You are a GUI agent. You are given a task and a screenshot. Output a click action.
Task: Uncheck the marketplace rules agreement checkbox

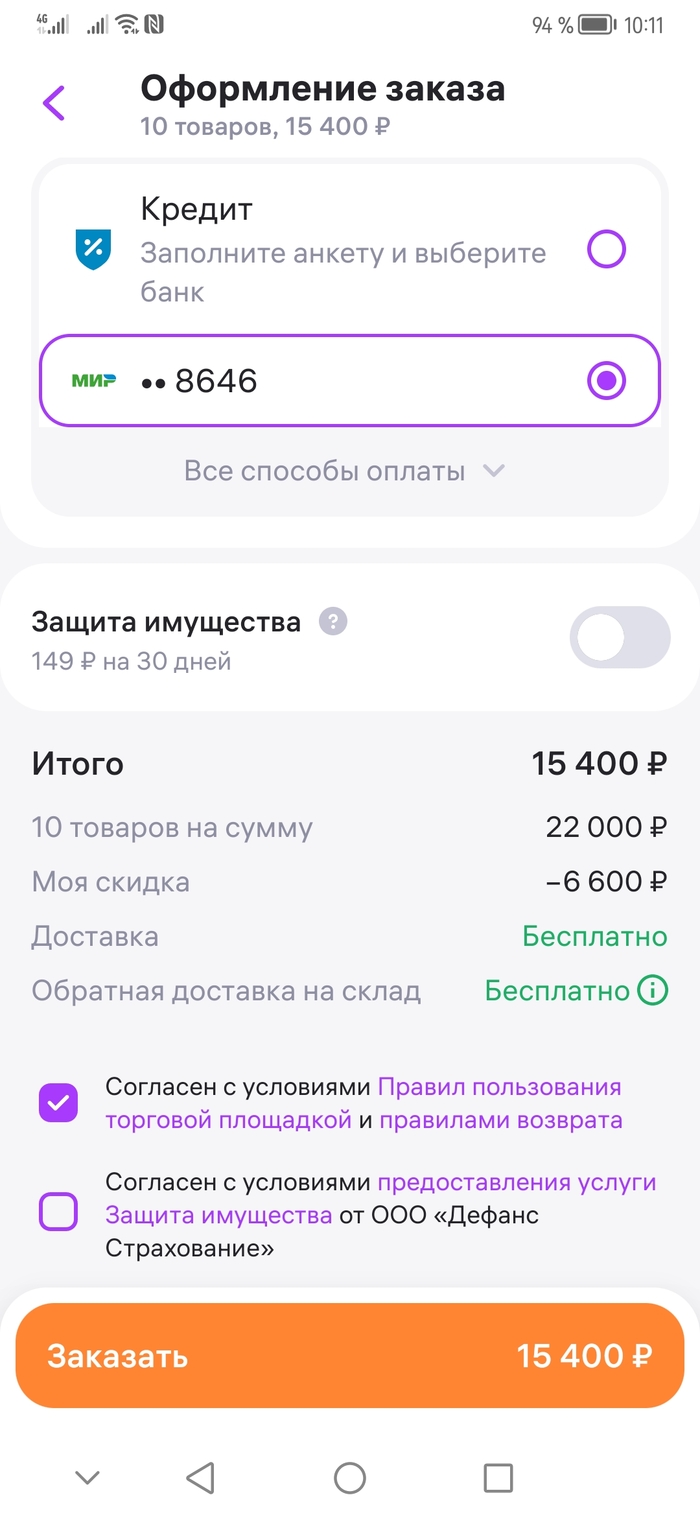pos(58,1103)
